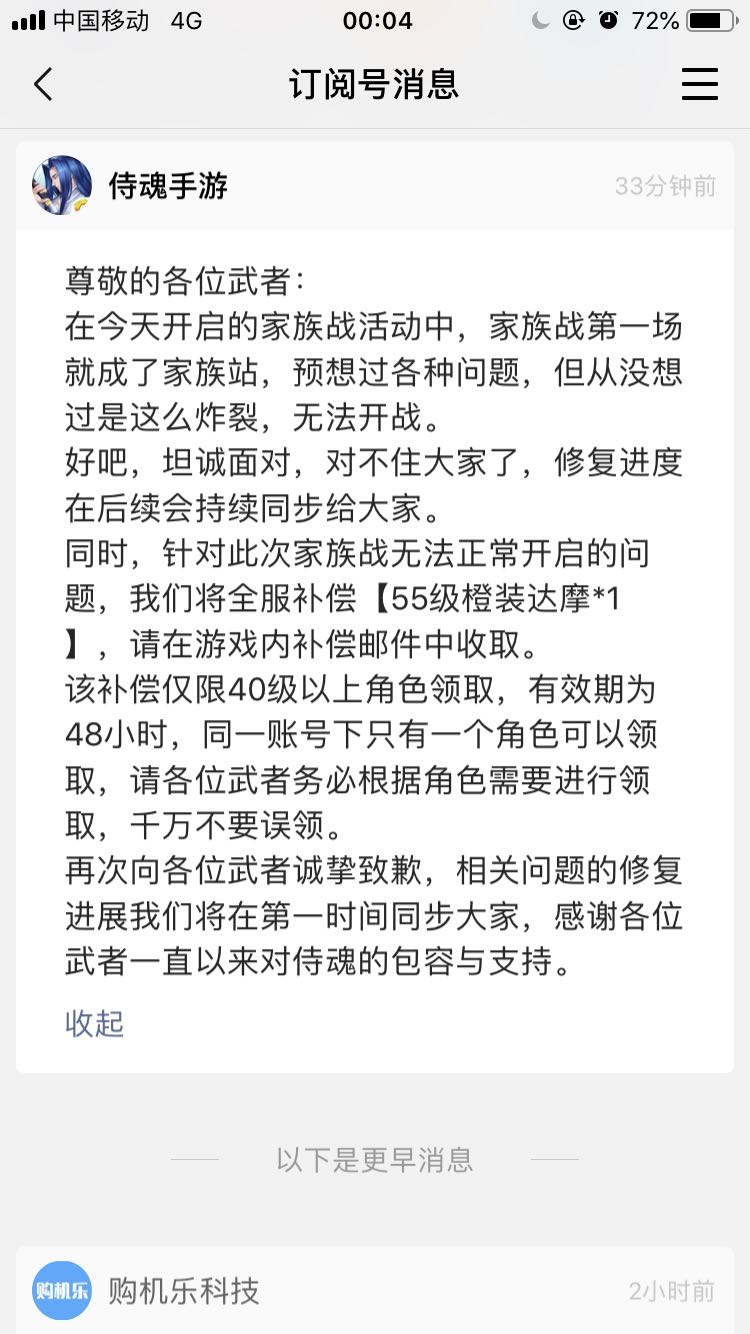The width and height of the screenshot is (750, 1334).
Task: Go back using the top-left arrow
Action: (x=43, y=84)
